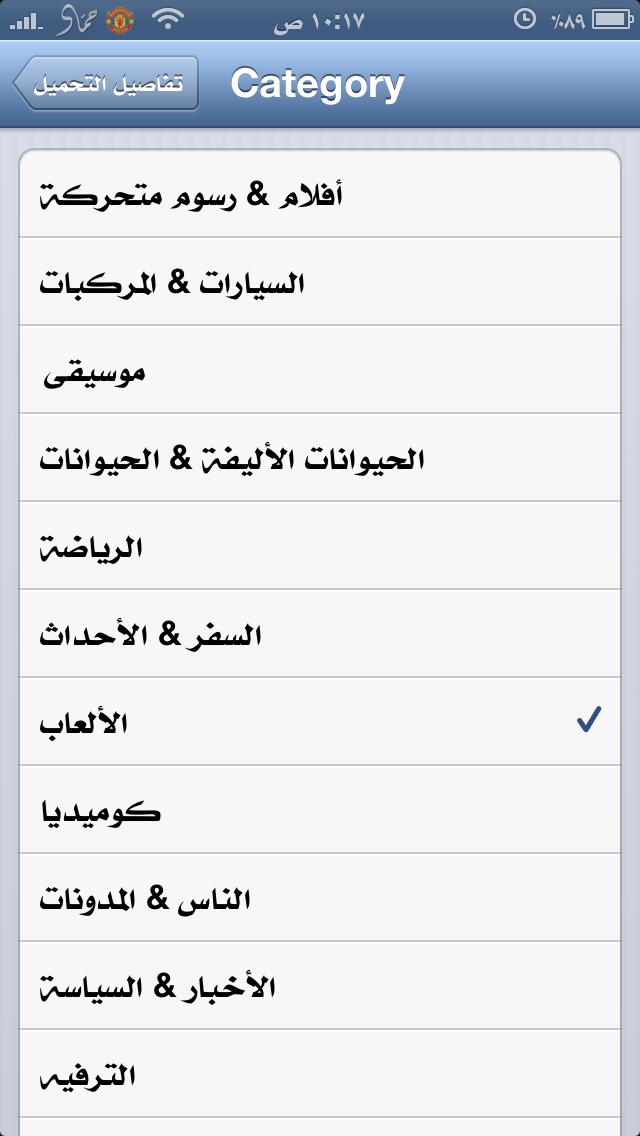Select الحيوانات الأليفة & الحيوانات category

pos(320,459)
